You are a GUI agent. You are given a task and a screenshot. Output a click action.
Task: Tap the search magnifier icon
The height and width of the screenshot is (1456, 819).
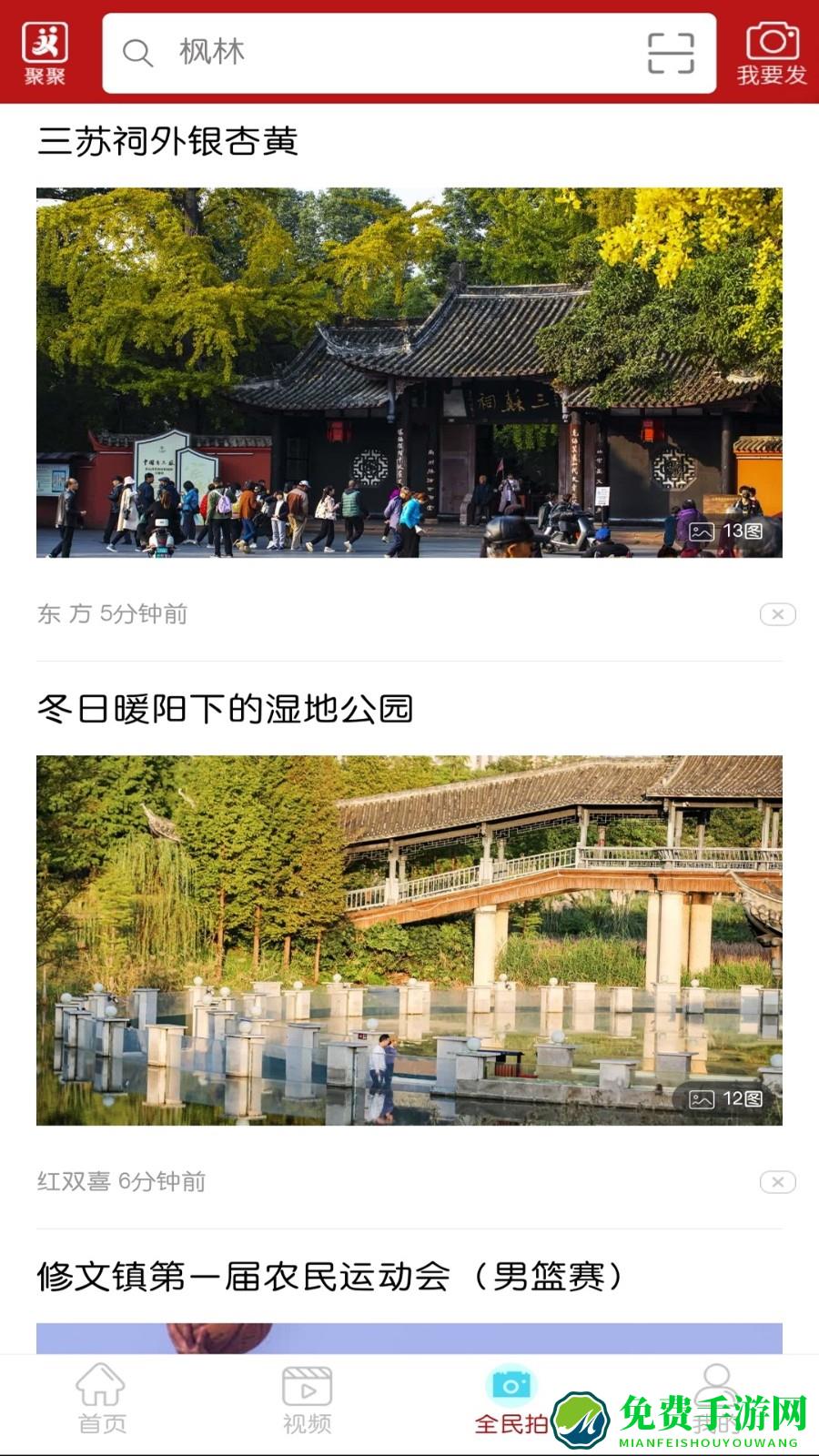coord(136,54)
